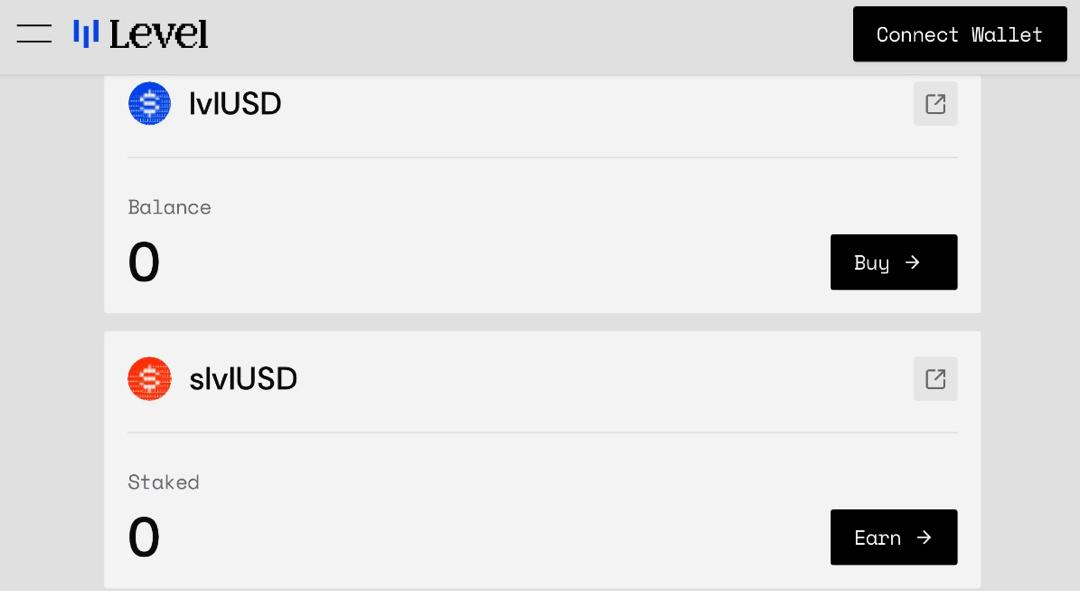Open lvlUSD external link icon
Viewport: 1080px width, 591px height.
point(935,104)
